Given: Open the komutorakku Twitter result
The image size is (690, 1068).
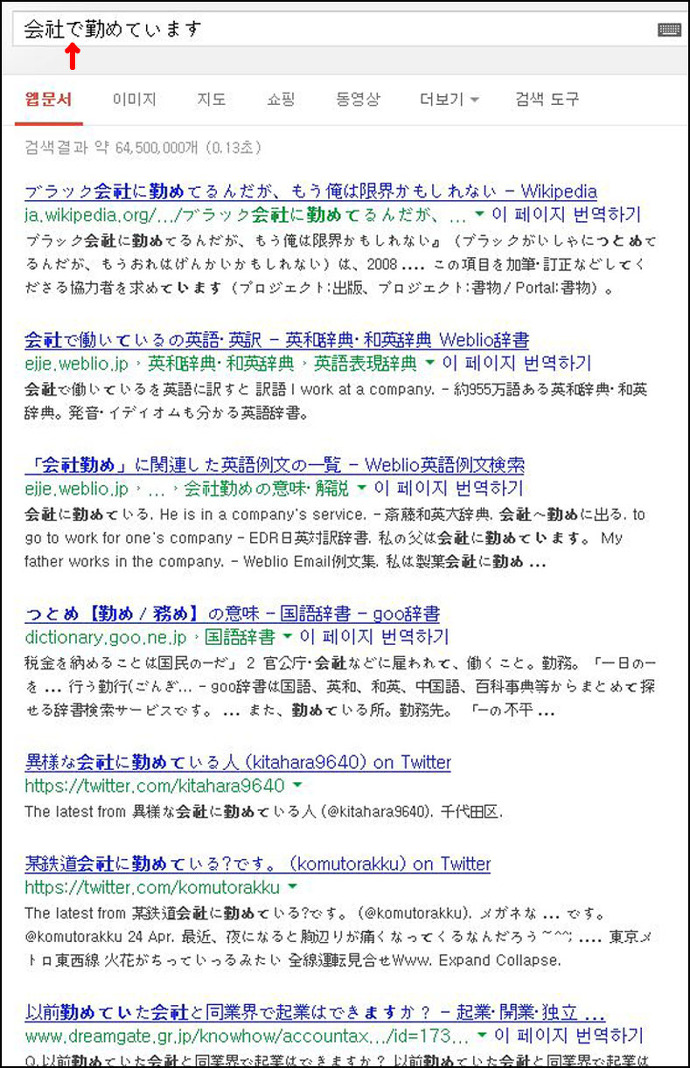Looking at the screenshot, I should 258,863.
